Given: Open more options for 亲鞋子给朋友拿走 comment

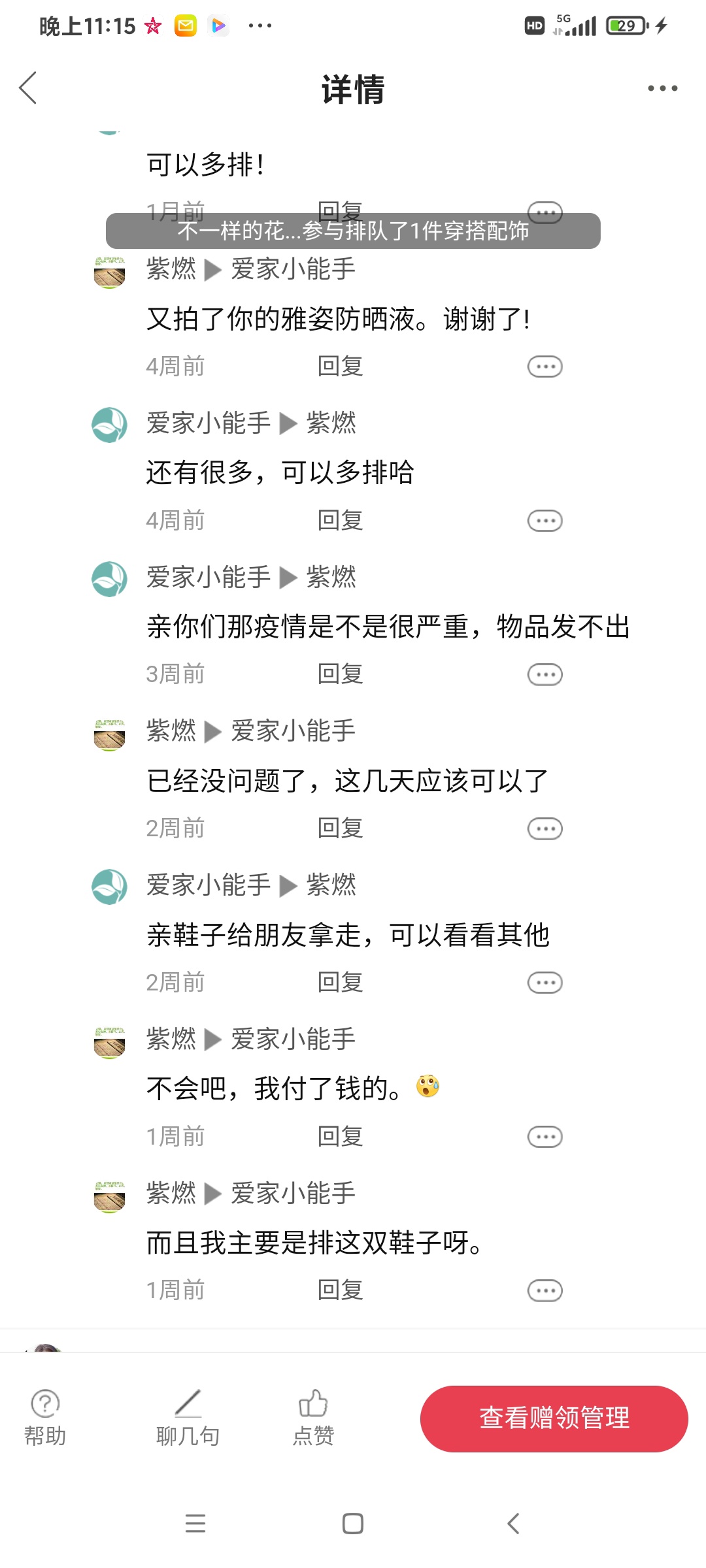Looking at the screenshot, I should (x=545, y=983).
